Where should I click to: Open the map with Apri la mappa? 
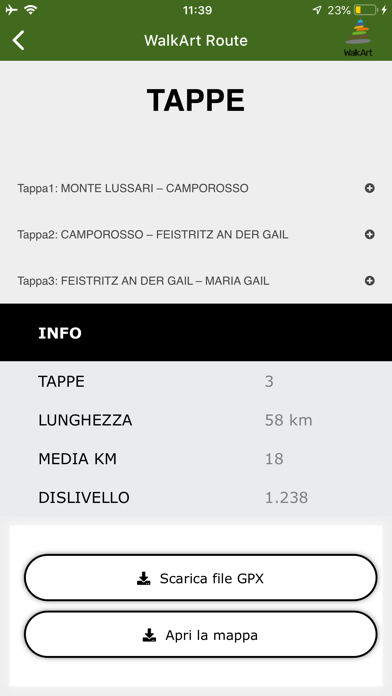201,635
